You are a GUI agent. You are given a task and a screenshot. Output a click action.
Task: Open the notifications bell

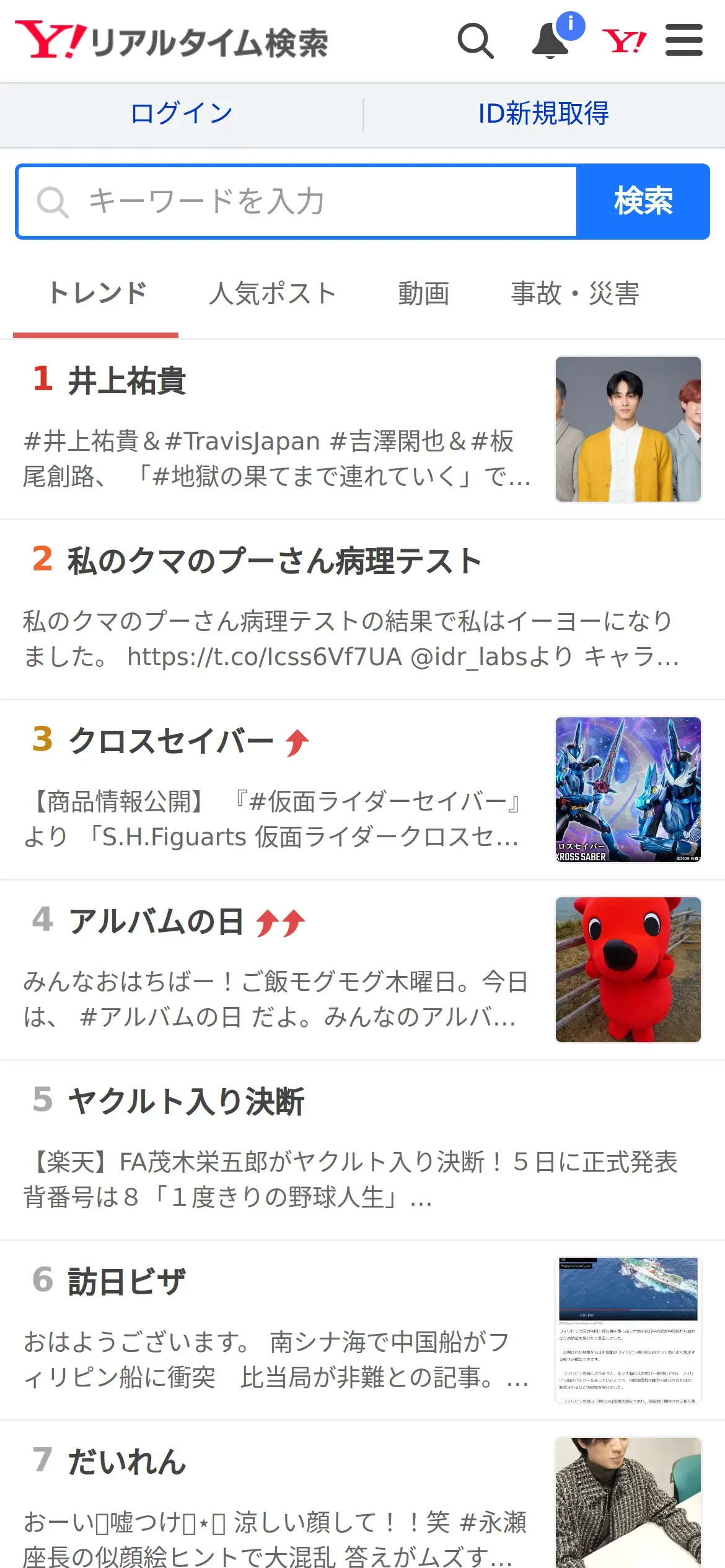551,41
